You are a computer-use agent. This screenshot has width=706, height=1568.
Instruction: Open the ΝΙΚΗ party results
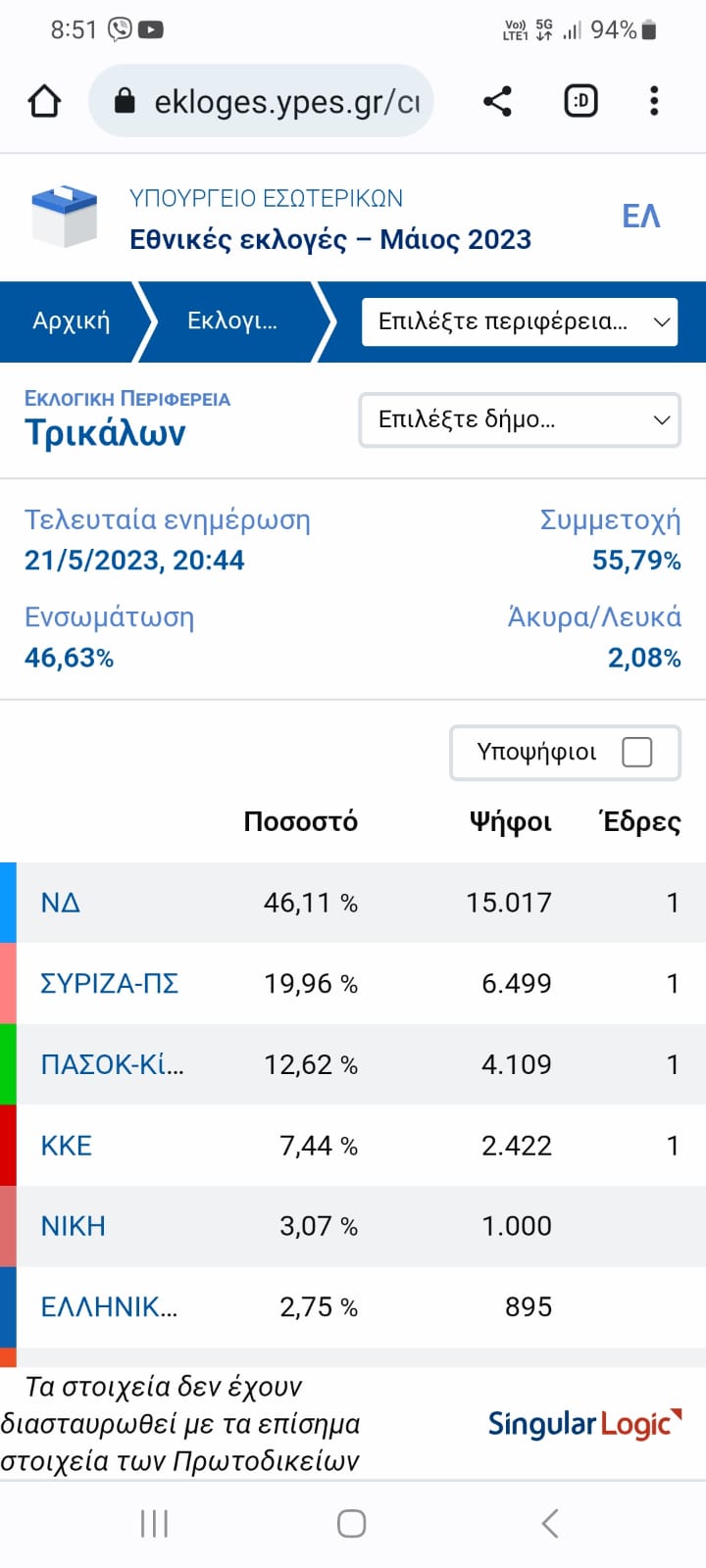(x=73, y=1226)
